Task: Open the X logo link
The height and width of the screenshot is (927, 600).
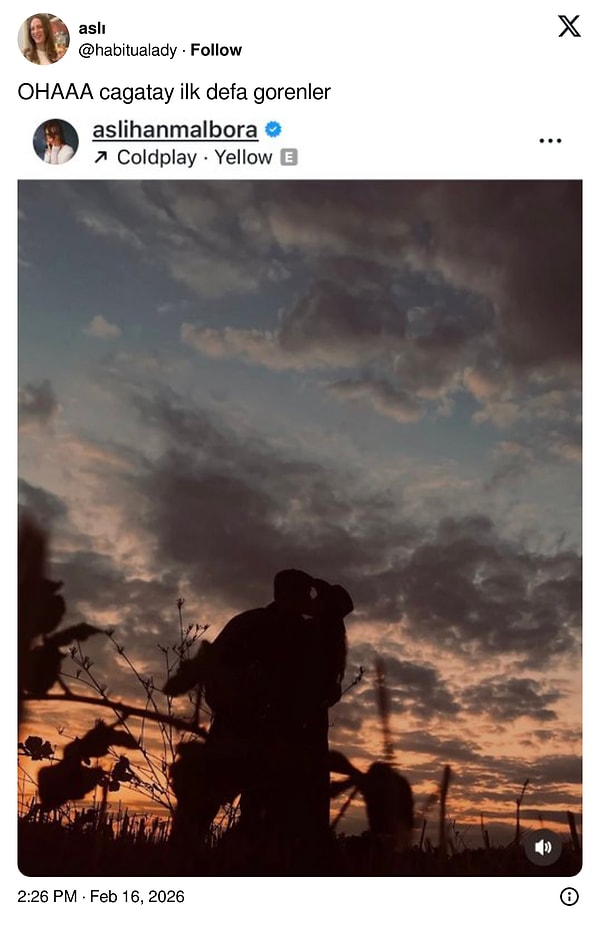Action: click(569, 27)
